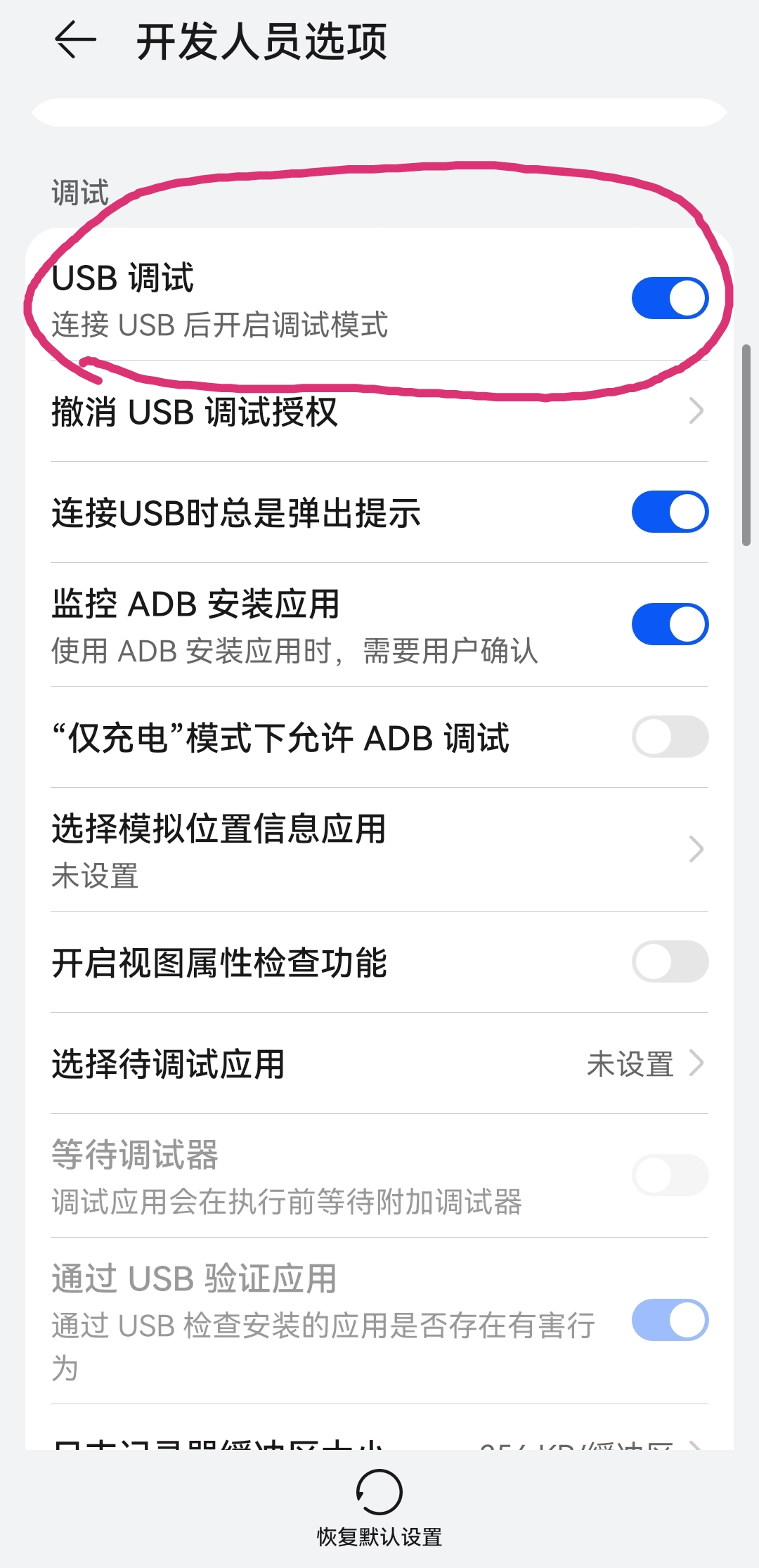Disable 连接USB时总是弹出提示
759x1568 pixels.
[670, 512]
